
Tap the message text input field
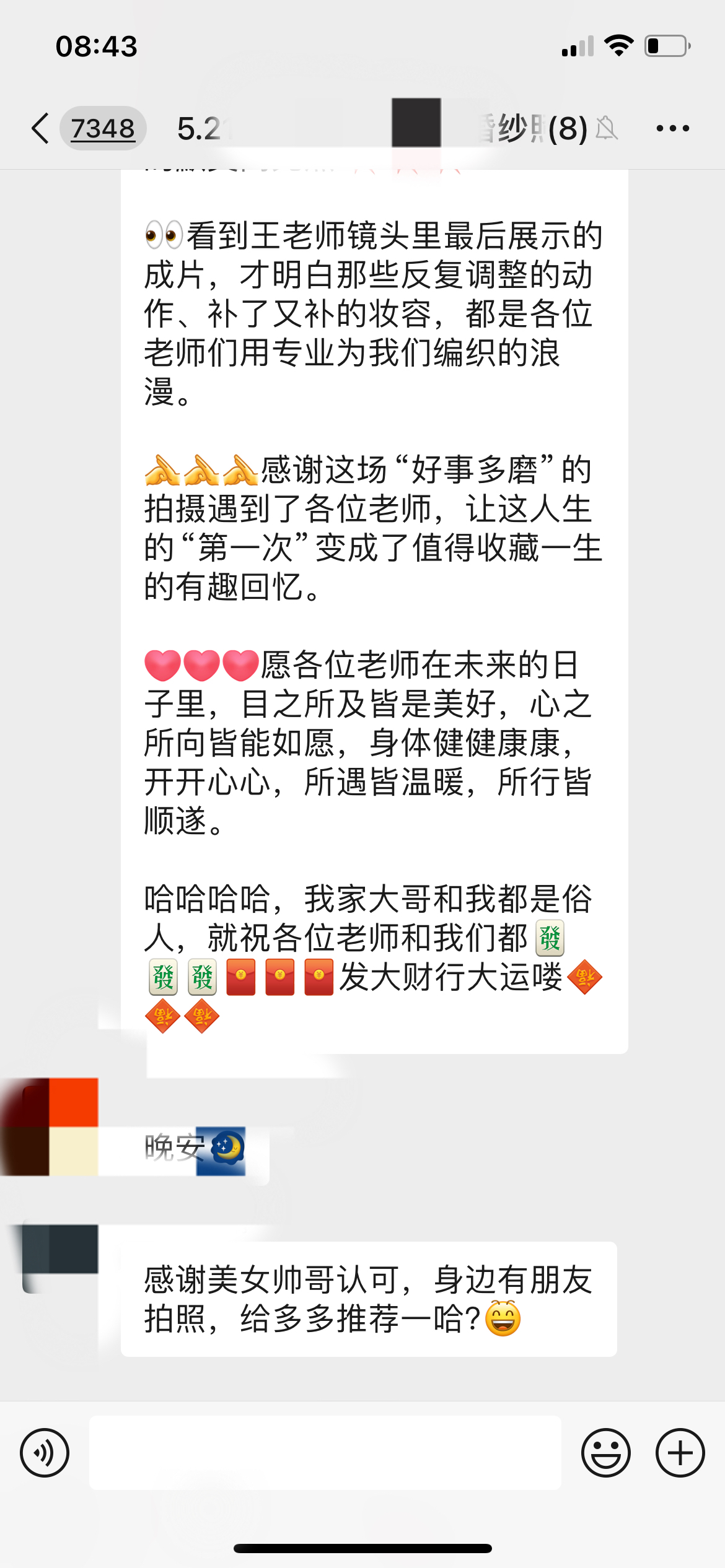coord(325,1453)
